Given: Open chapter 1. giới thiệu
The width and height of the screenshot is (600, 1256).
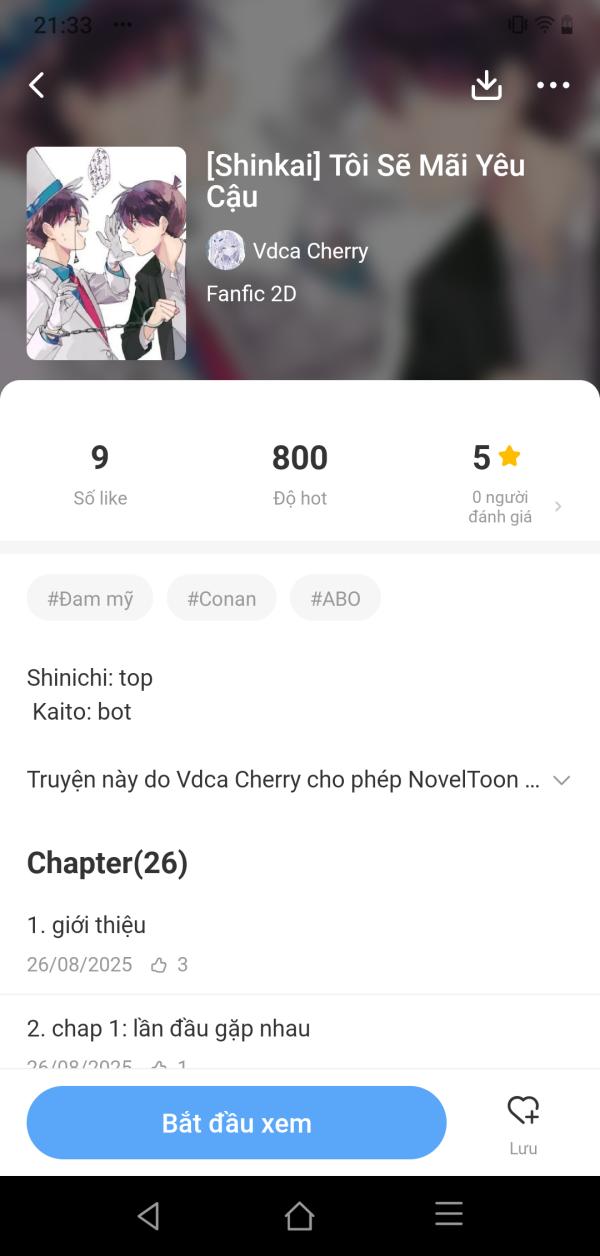Looking at the screenshot, I should 87,925.
